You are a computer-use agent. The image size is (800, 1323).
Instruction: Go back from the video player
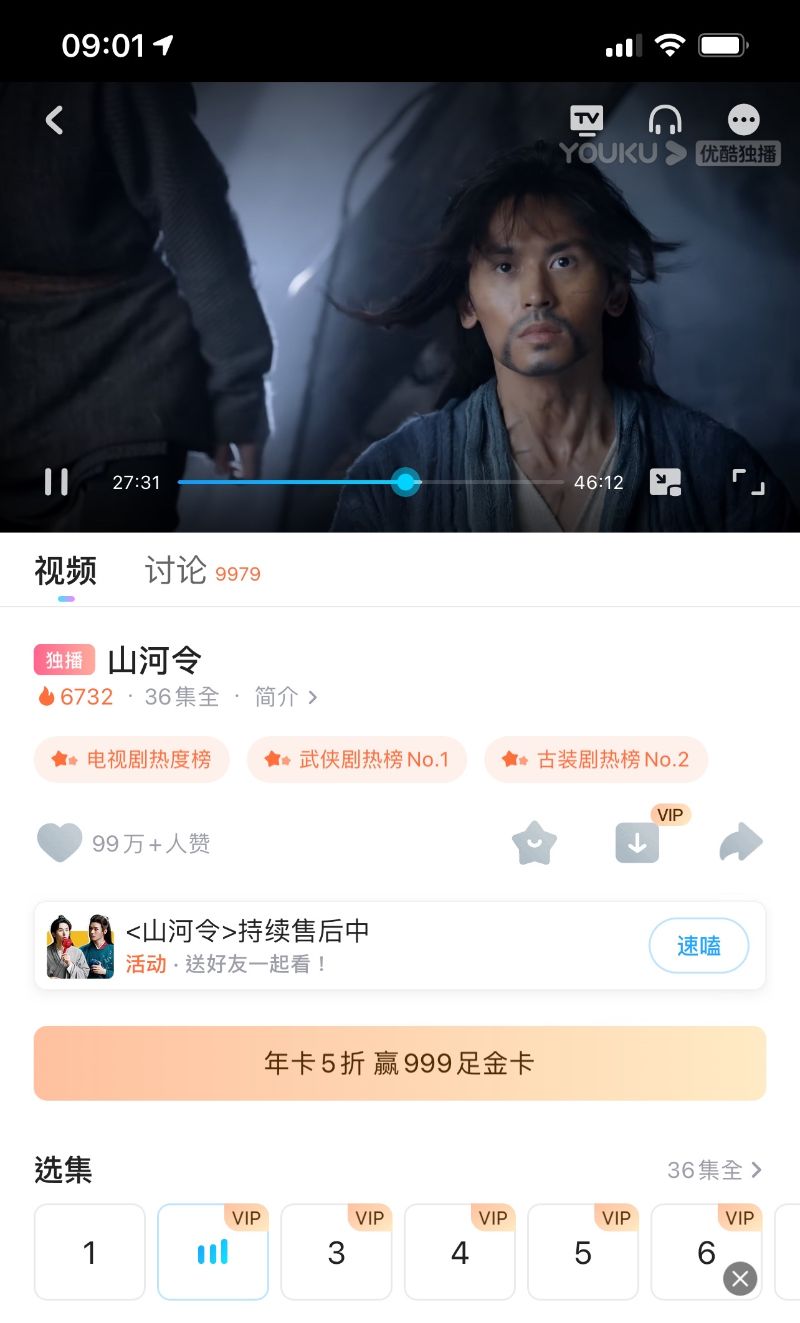click(54, 121)
